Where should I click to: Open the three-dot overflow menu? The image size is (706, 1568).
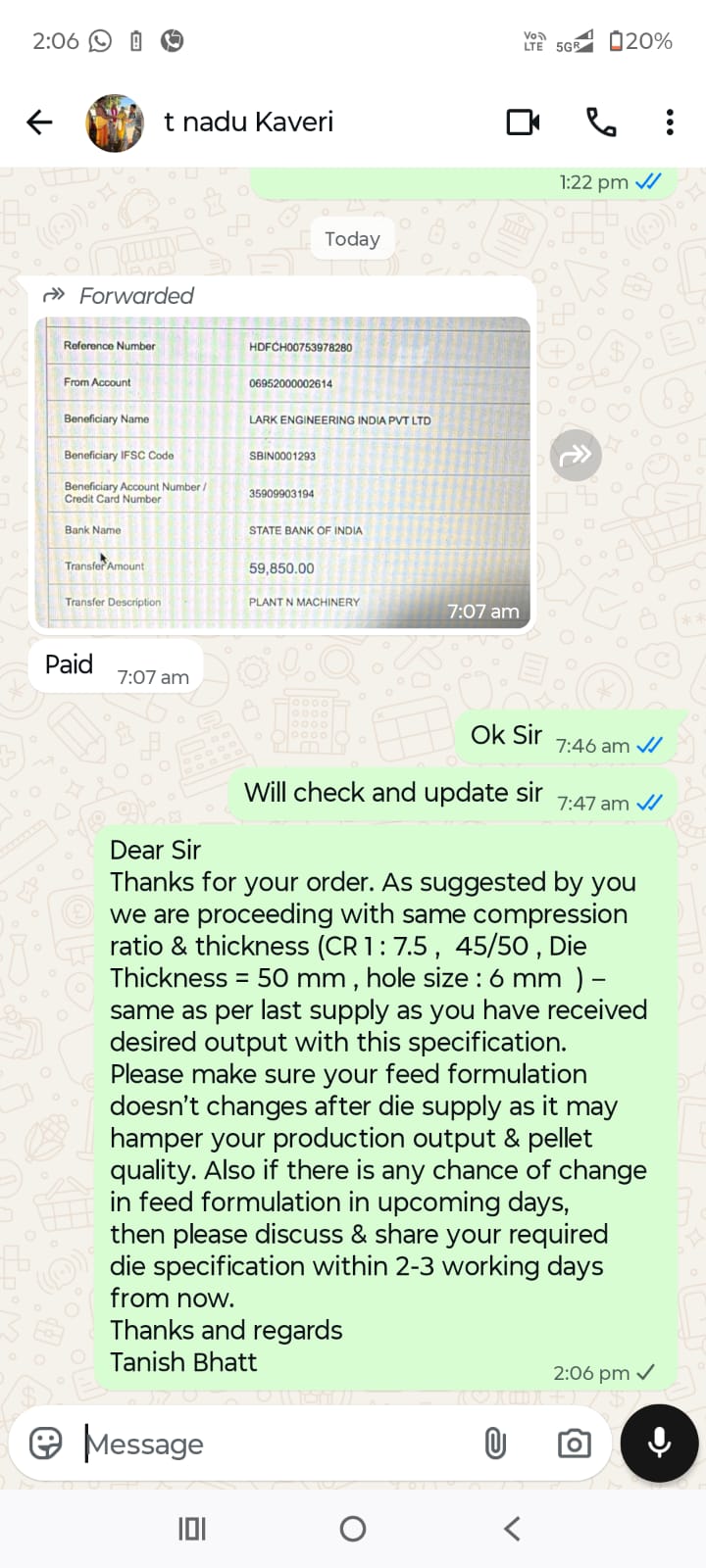[670, 122]
